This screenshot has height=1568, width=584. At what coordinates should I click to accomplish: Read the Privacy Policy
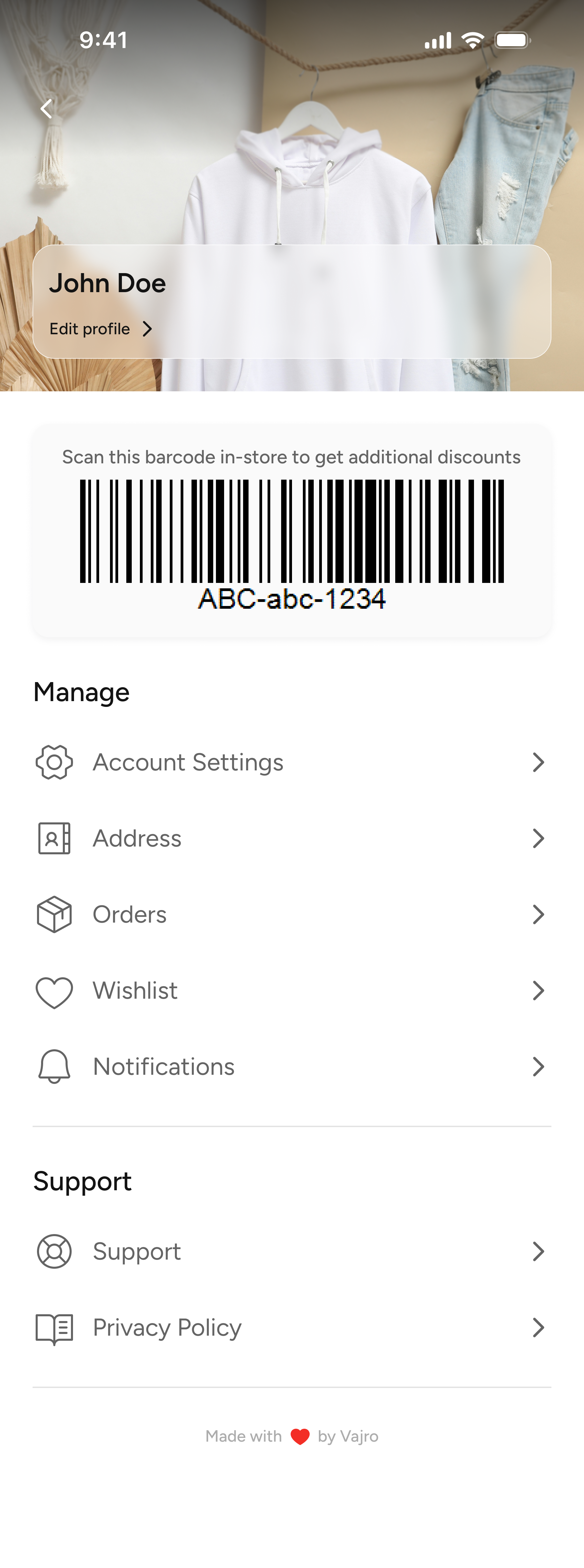[167, 1328]
